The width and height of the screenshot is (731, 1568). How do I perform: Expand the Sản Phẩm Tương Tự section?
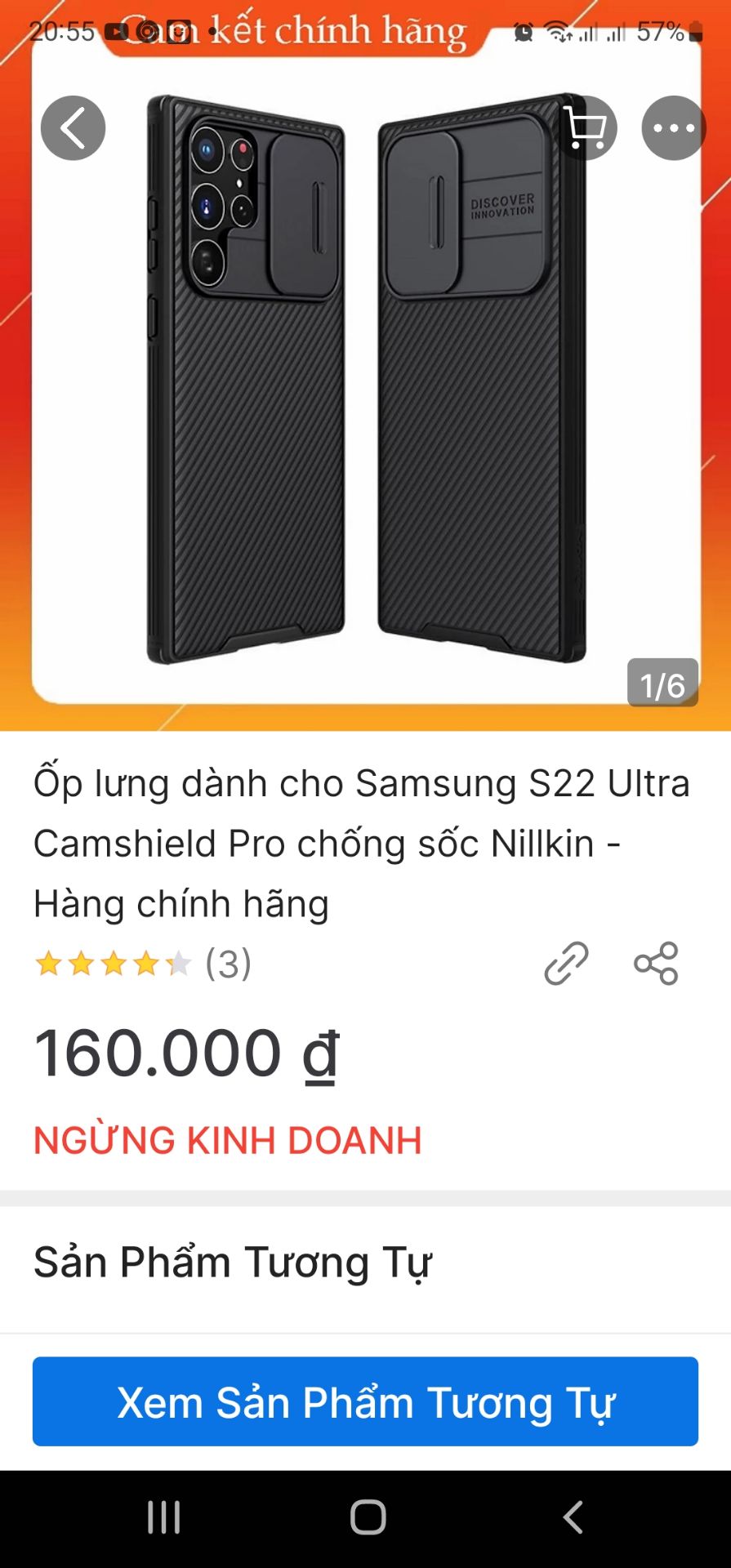[x=233, y=1260]
